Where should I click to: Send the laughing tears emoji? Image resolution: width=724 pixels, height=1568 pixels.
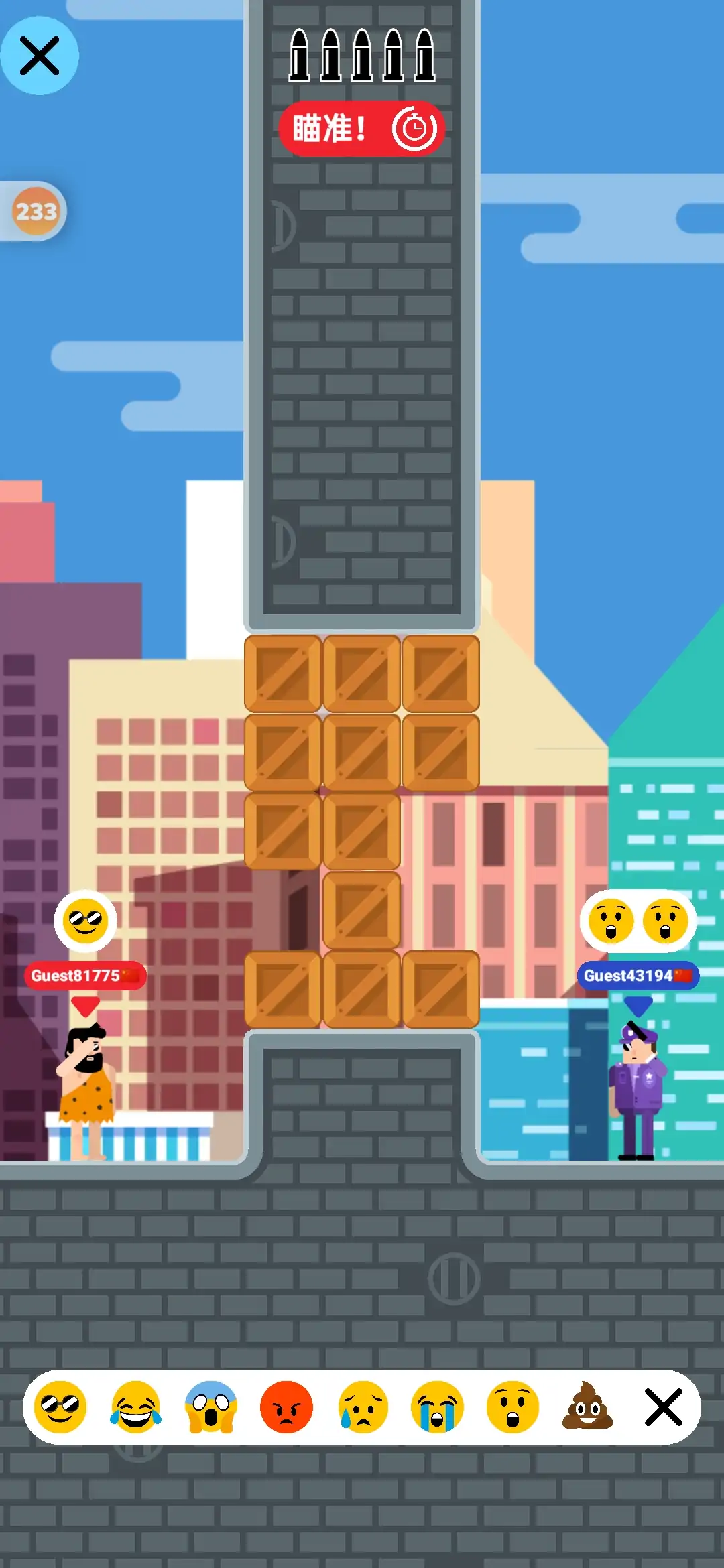135,1407
